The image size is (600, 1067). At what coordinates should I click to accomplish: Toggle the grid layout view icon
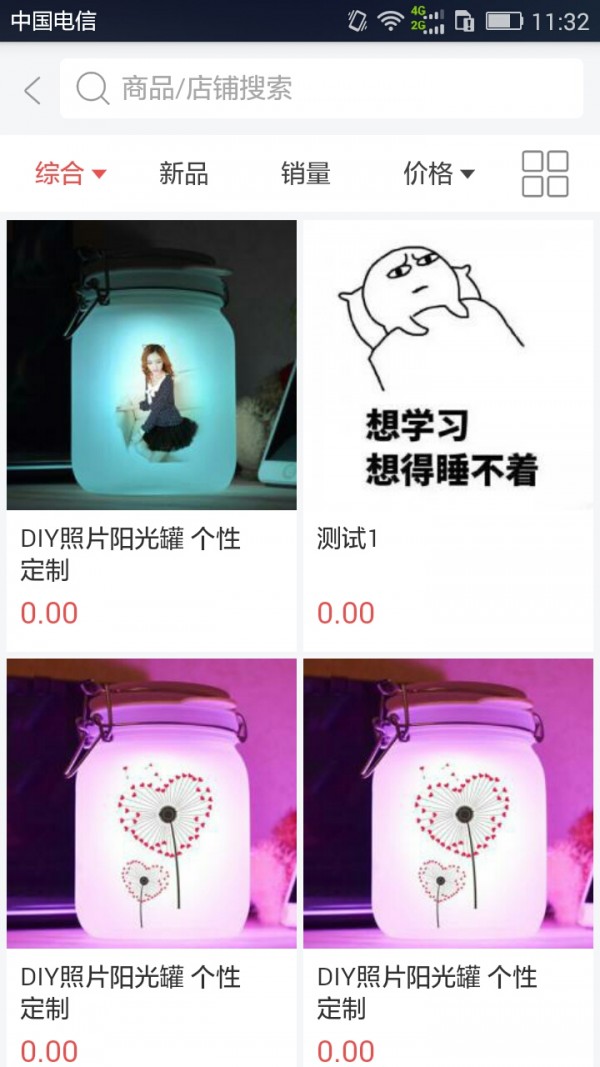point(545,174)
